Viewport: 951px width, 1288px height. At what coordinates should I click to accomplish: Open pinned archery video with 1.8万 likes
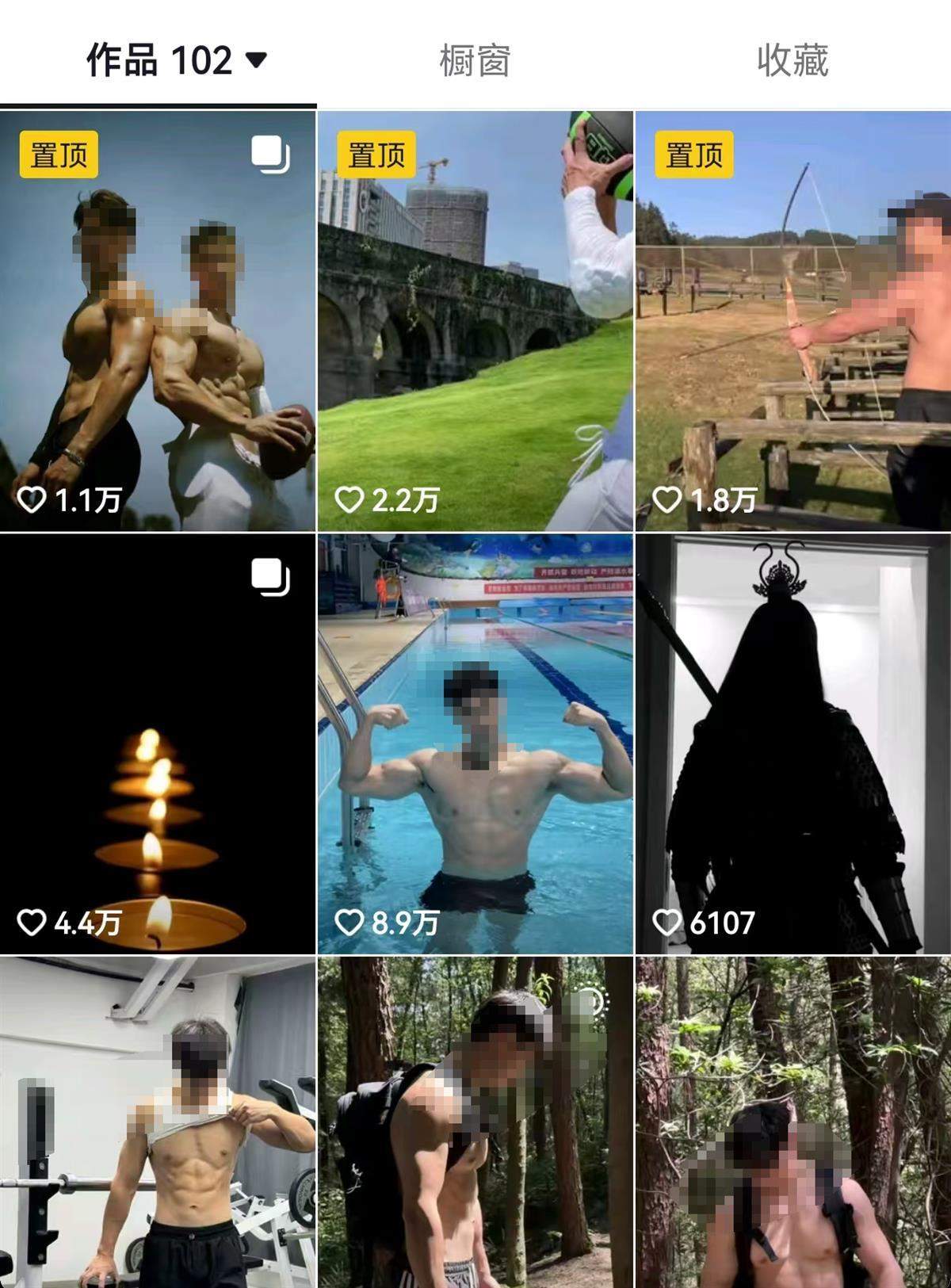point(792,321)
